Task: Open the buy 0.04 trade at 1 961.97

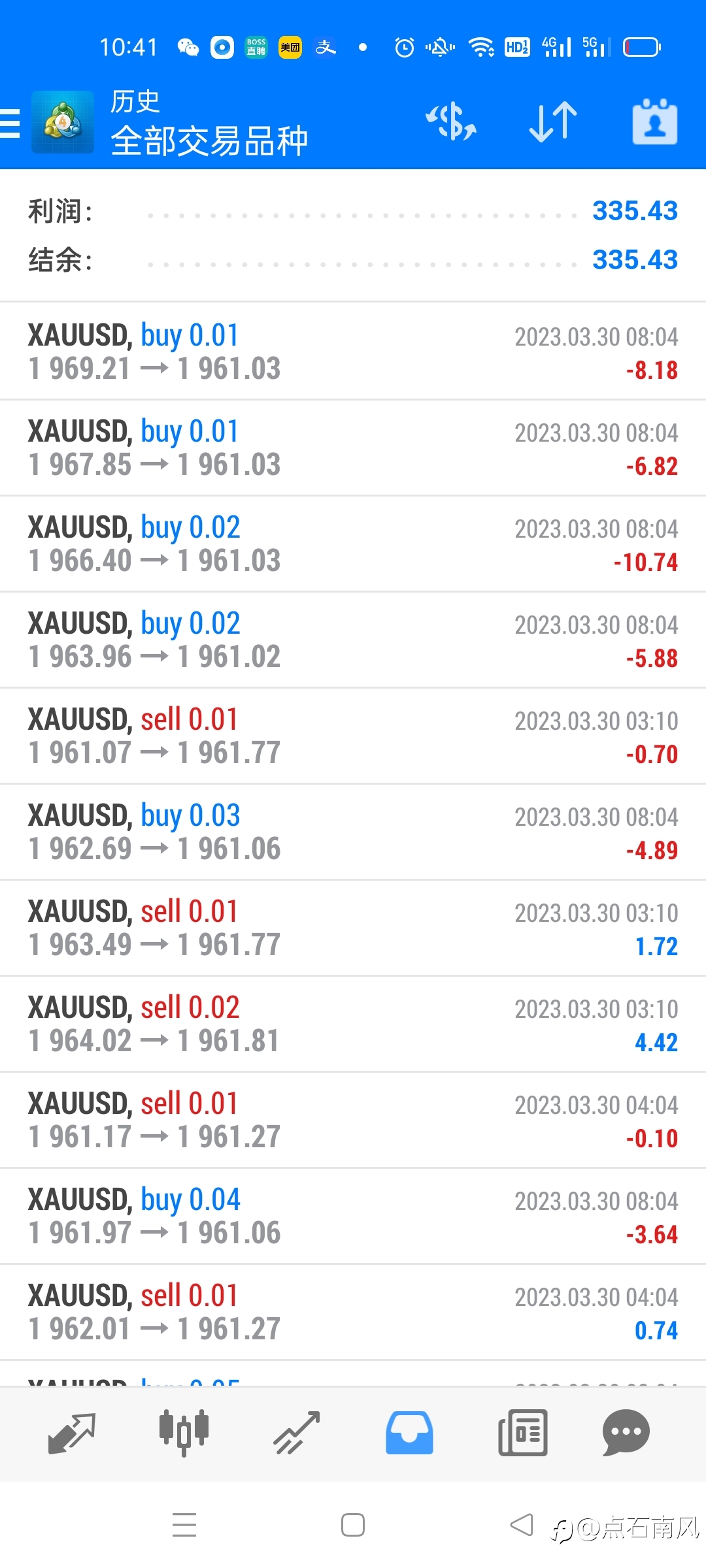Action: 353,1216
